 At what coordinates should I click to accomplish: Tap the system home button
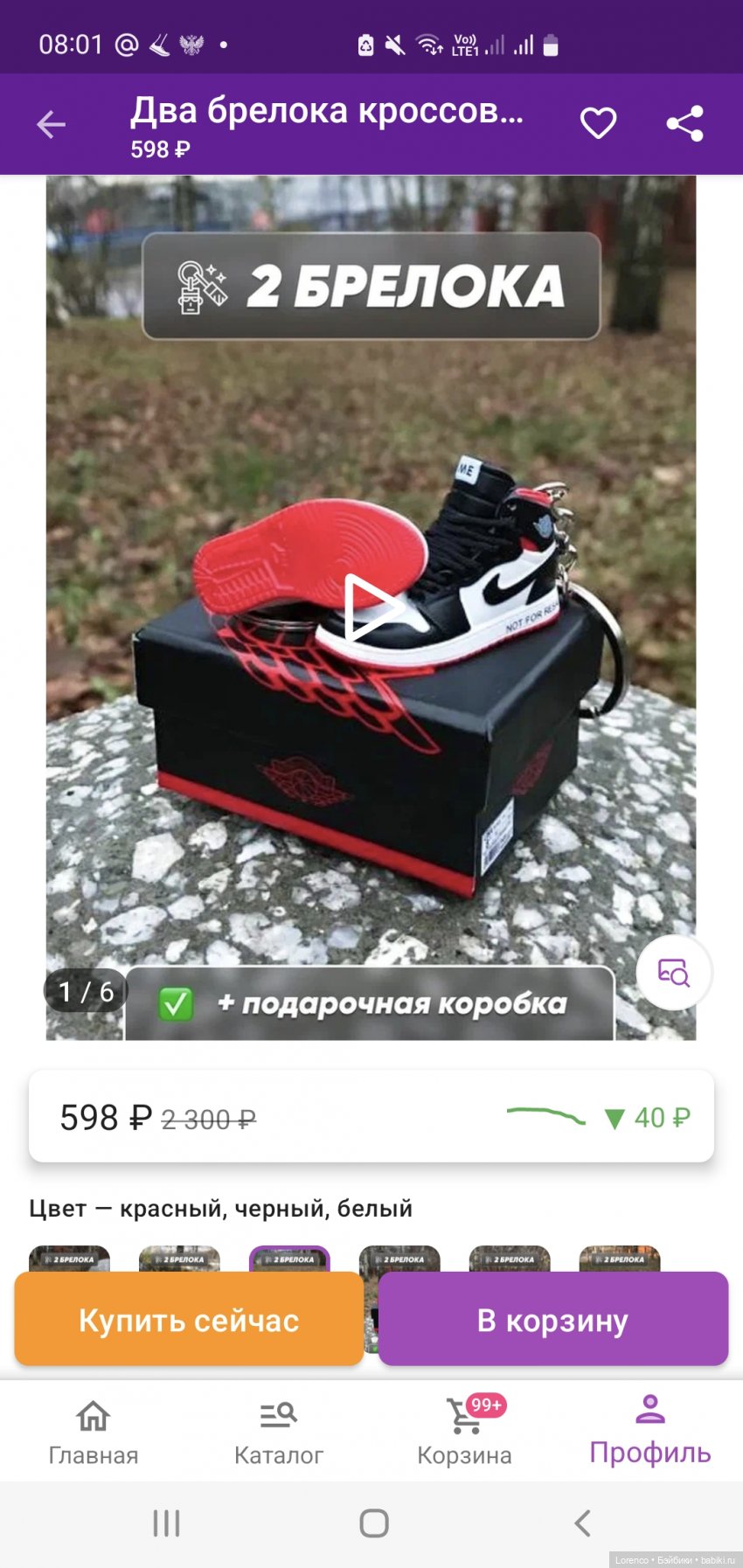pyautogui.click(x=373, y=1523)
